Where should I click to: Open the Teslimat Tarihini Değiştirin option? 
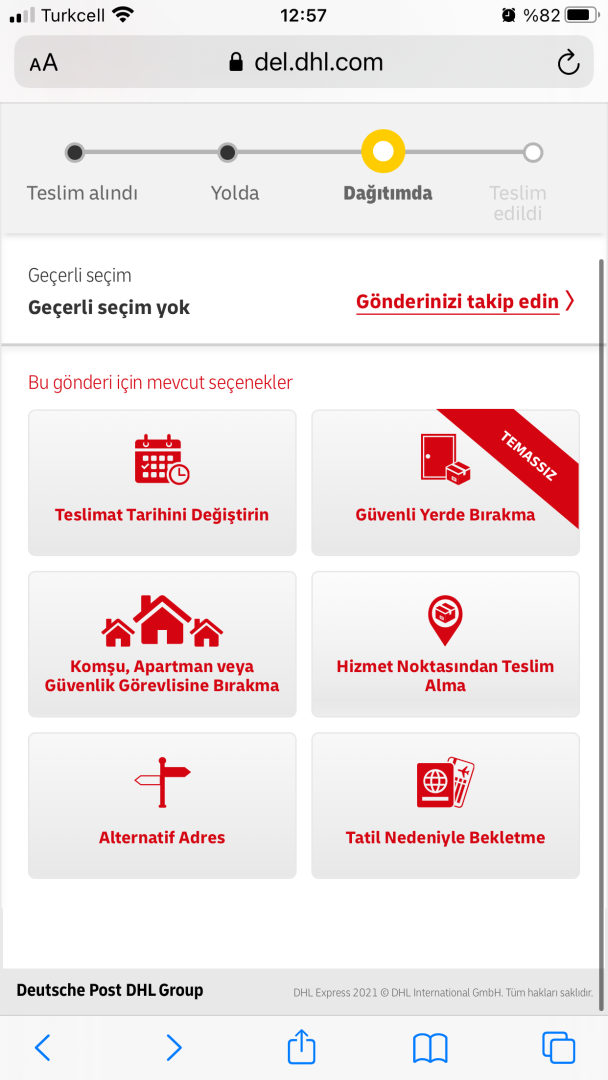coord(162,482)
